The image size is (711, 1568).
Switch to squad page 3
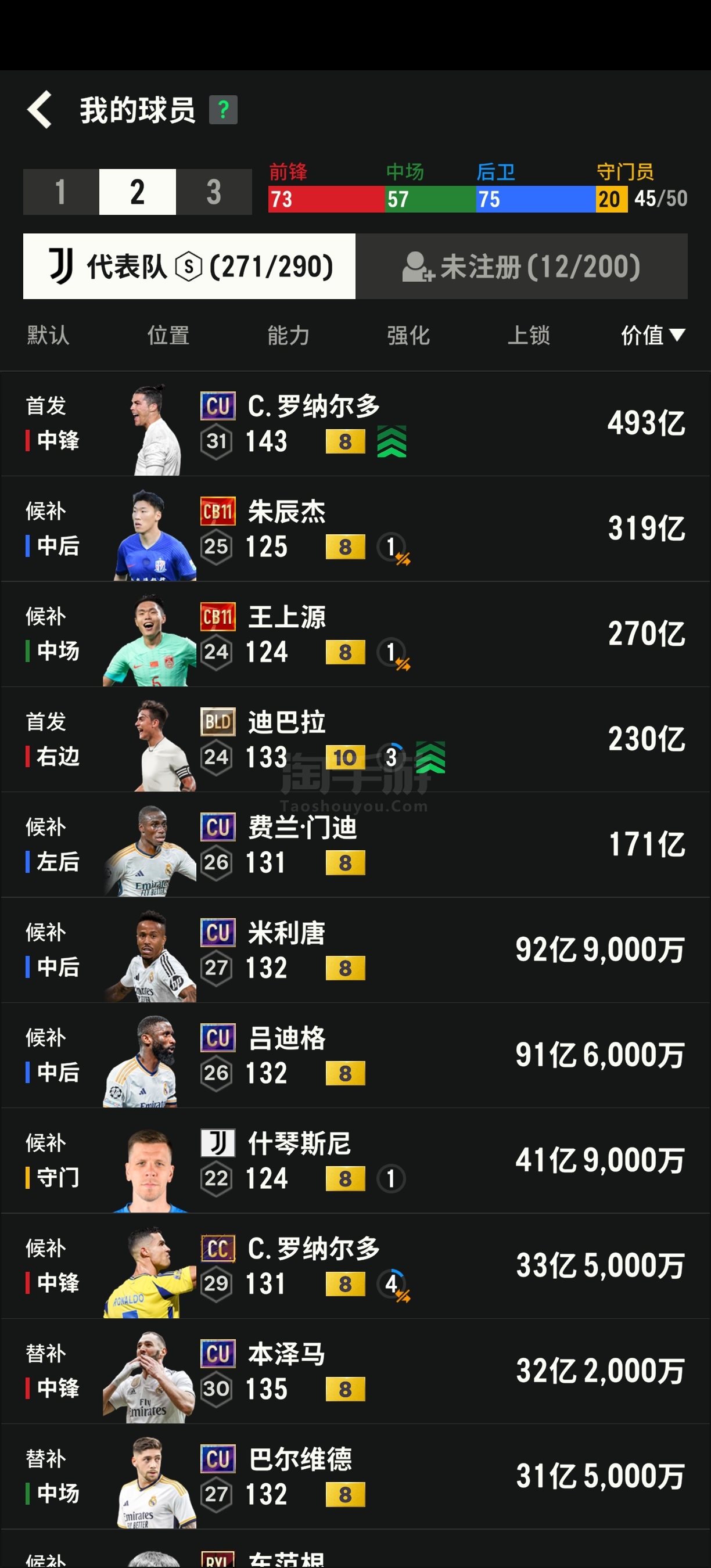click(x=214, y=192)
